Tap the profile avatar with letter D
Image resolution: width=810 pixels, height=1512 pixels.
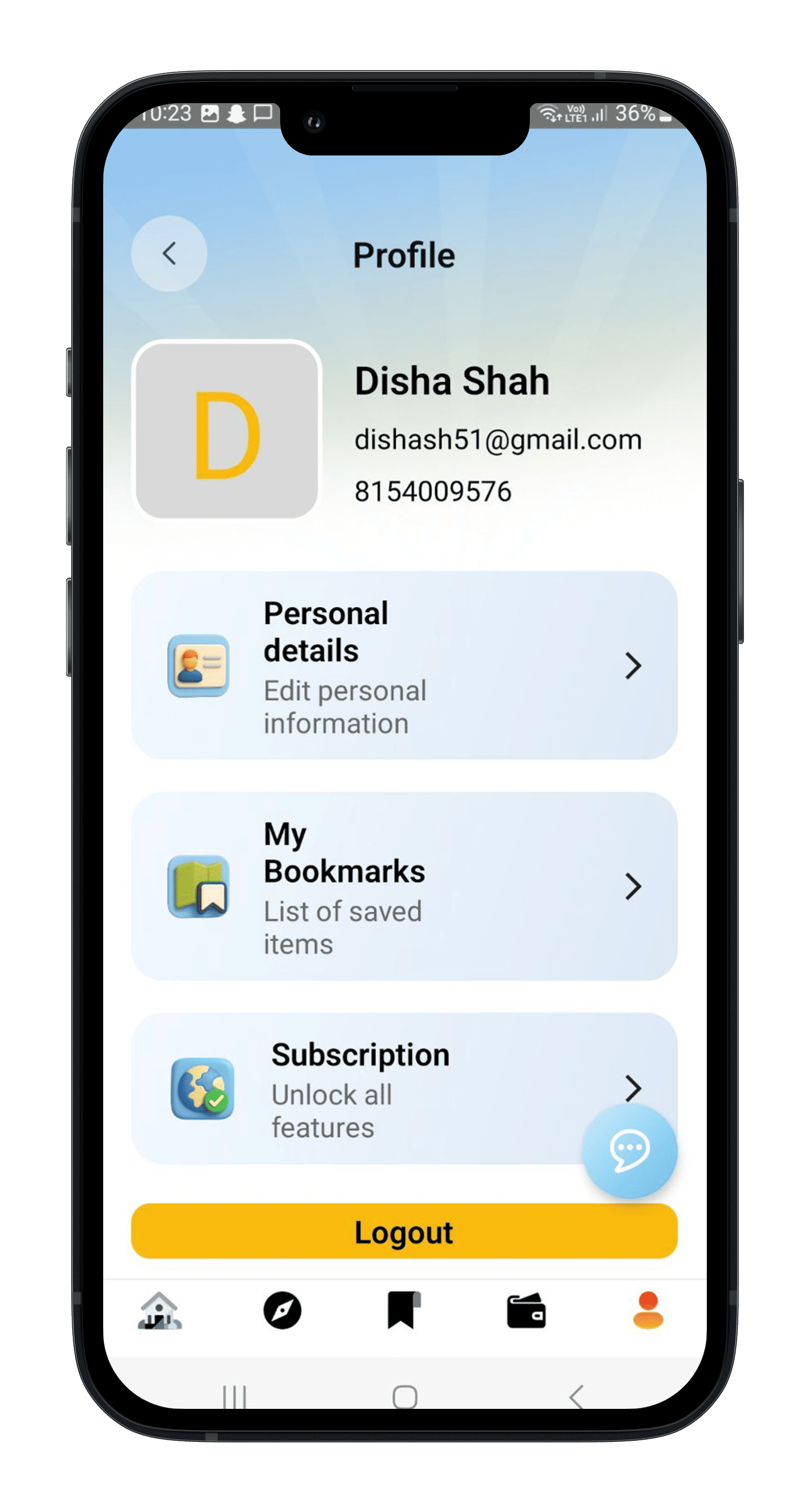(226, 430)
